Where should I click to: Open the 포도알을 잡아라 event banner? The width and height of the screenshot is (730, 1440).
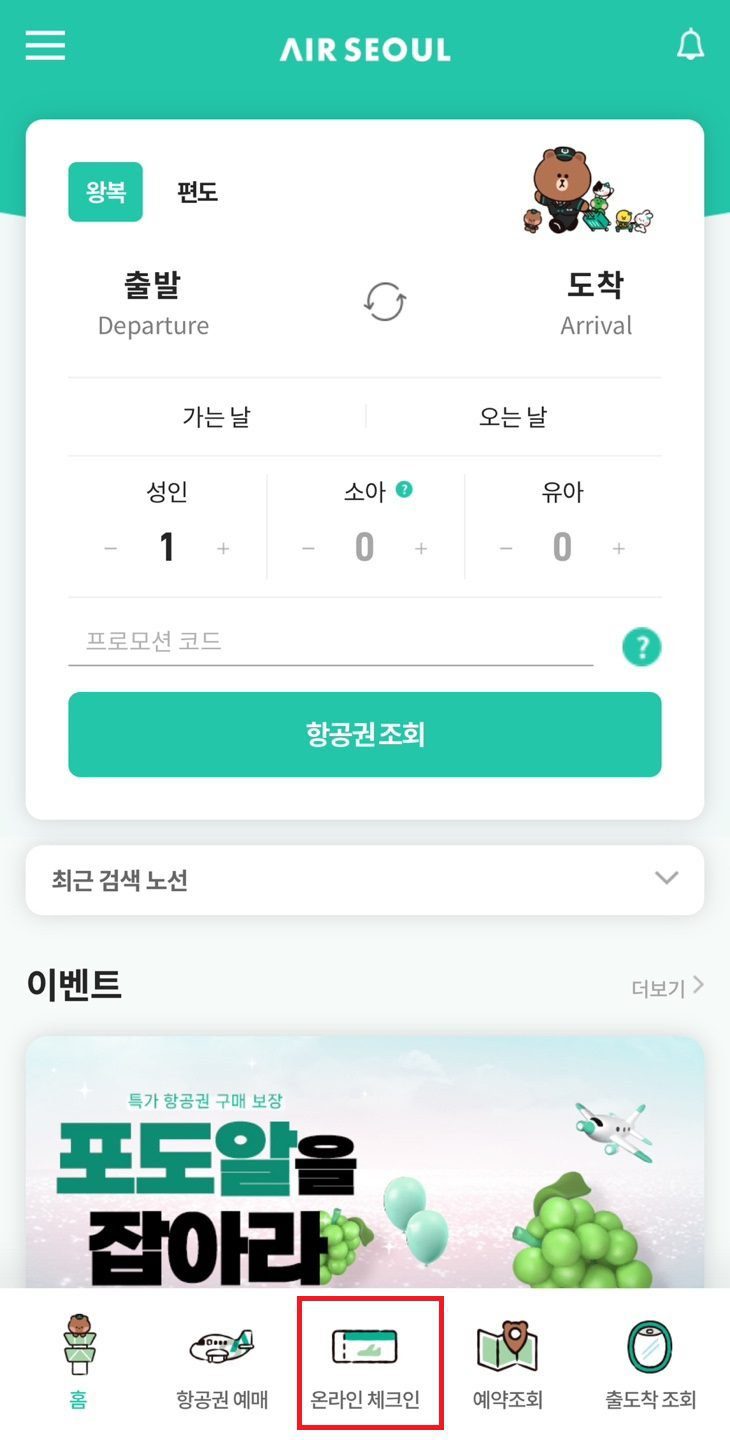pyautogui.click(x=365, y=1160)
